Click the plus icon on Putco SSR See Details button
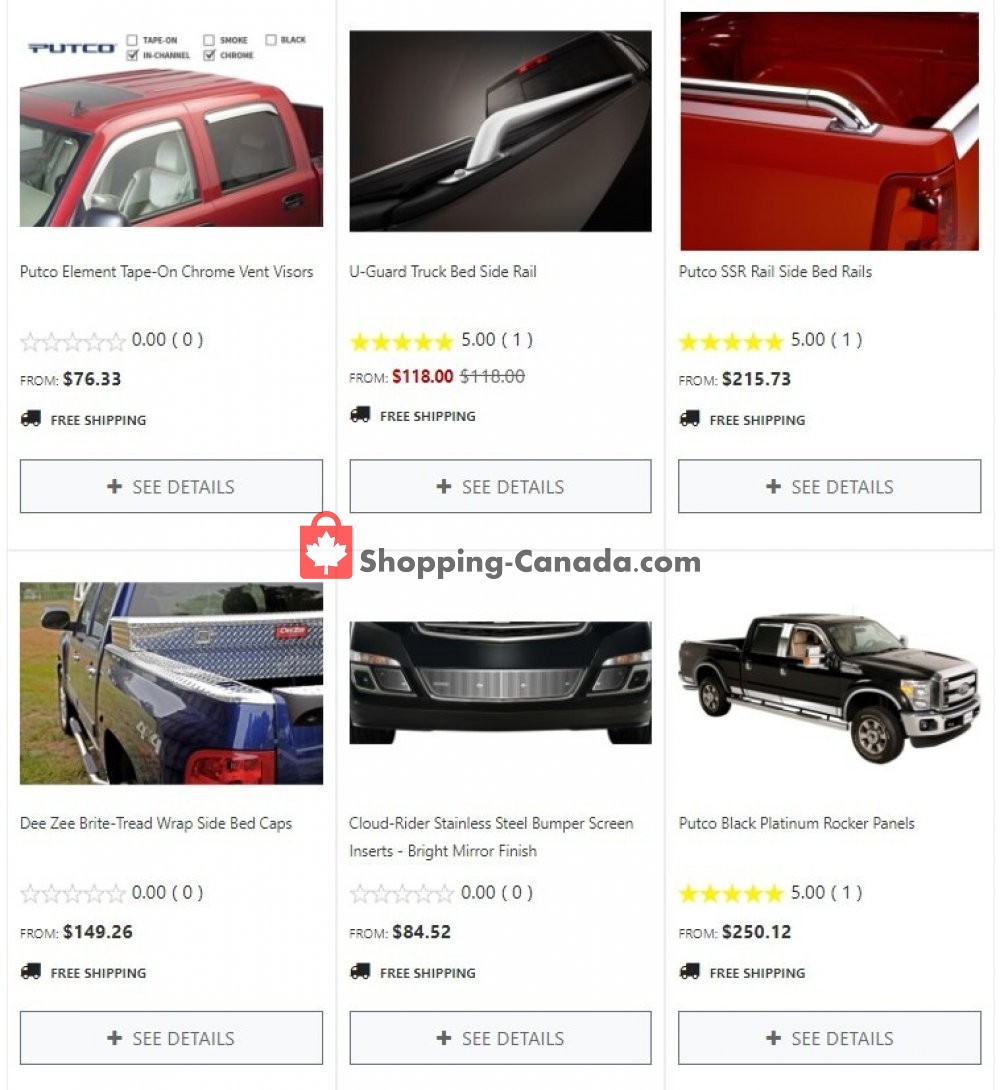Image resolution: width=1000 pixels, height=1090 pixels. tap(773, 486)
